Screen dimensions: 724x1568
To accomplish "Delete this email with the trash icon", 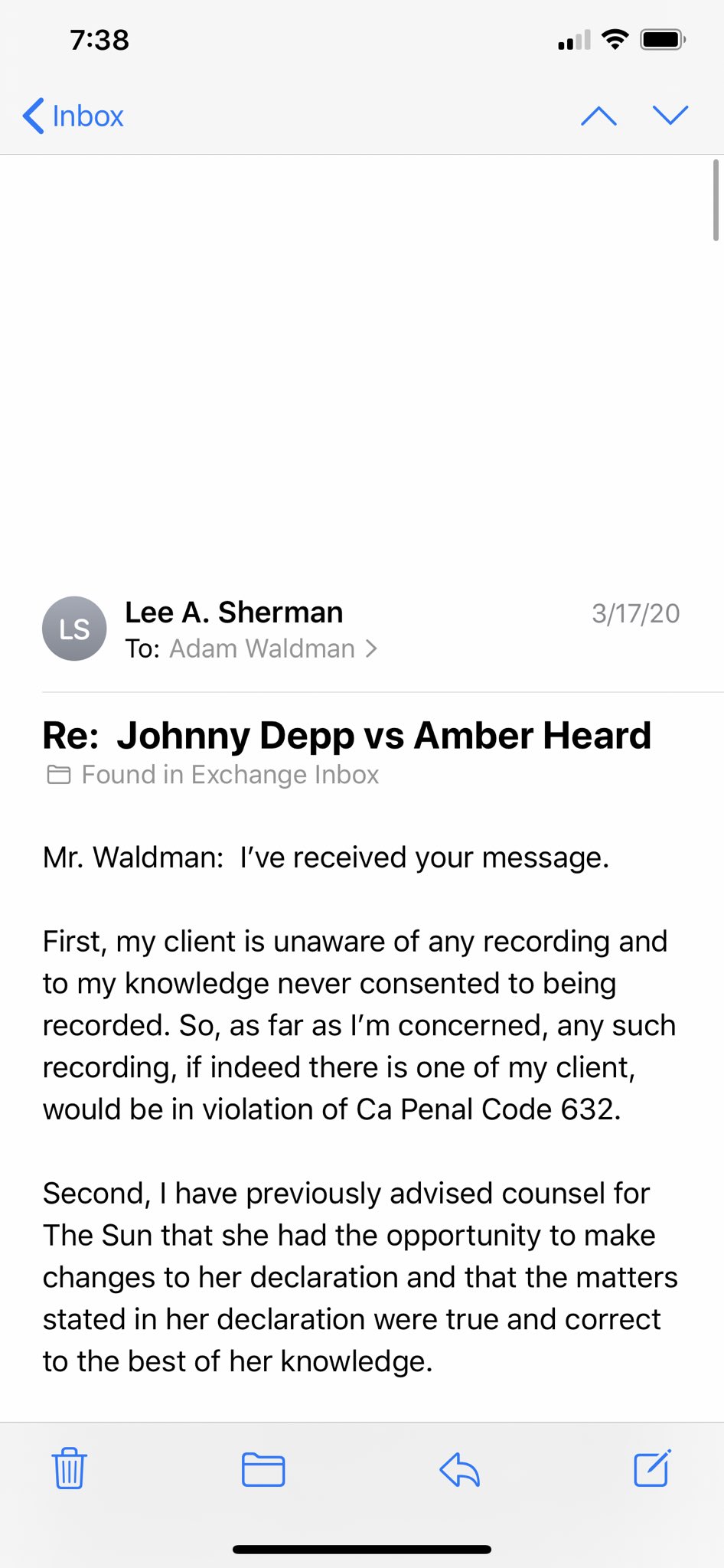I will coord(70,1468).
